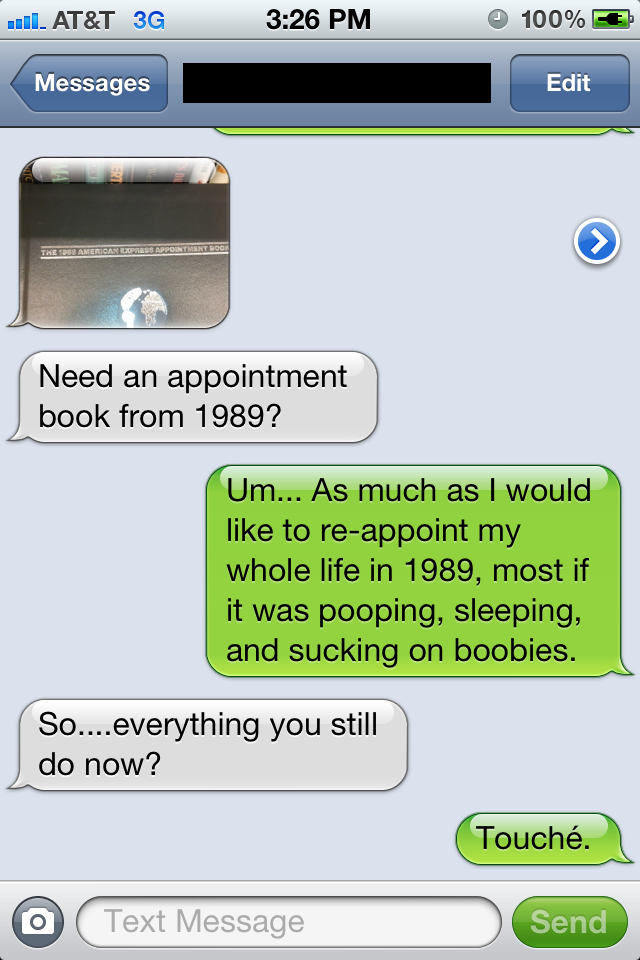Screen dimensions: 640x960
Task: Go back to the Messages list
Action: click(90, 83)
